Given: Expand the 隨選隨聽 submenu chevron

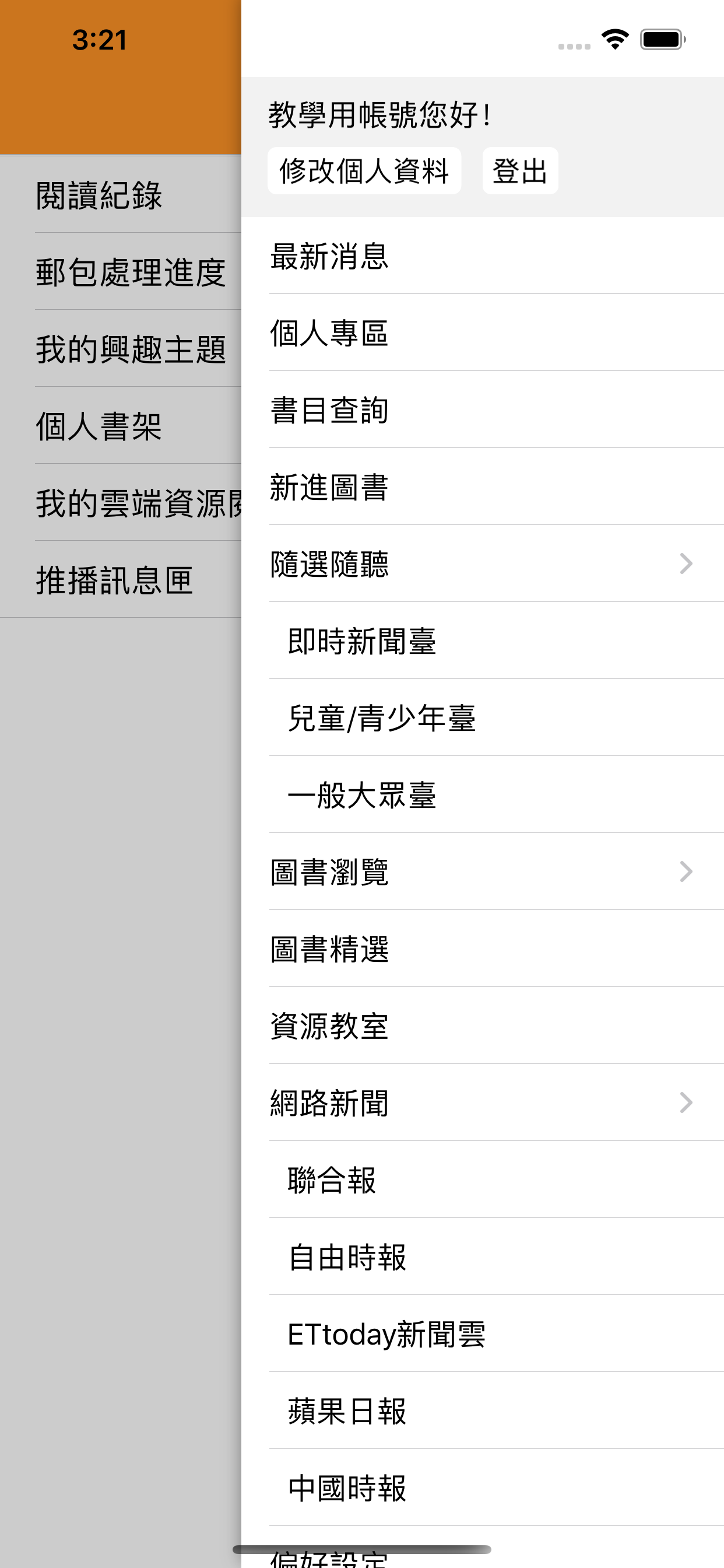Looking at the screenshot, I should 686,564.
